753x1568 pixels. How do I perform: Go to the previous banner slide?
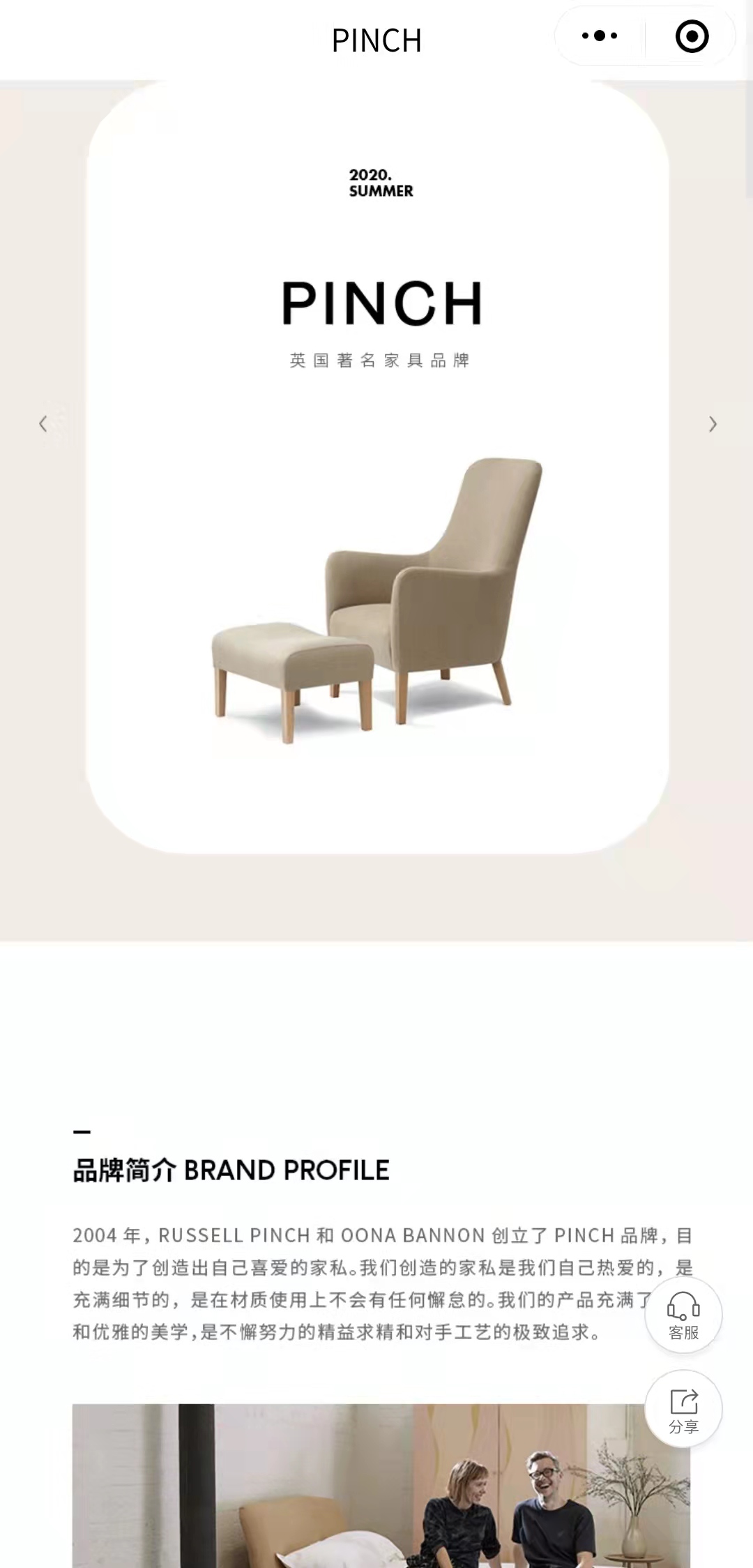[x=43, y=423]
